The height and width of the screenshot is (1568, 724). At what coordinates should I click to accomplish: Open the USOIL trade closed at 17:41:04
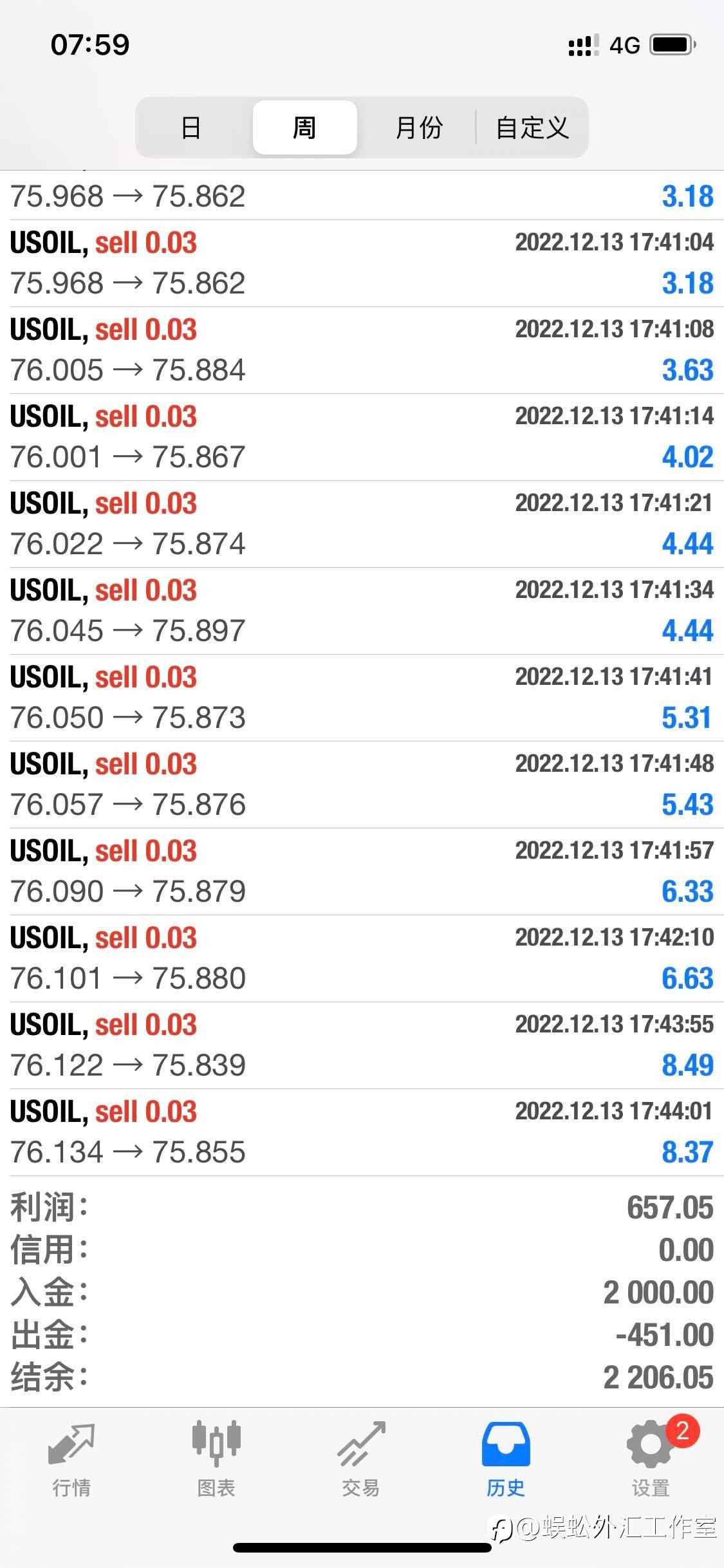(x=362, y=263)
